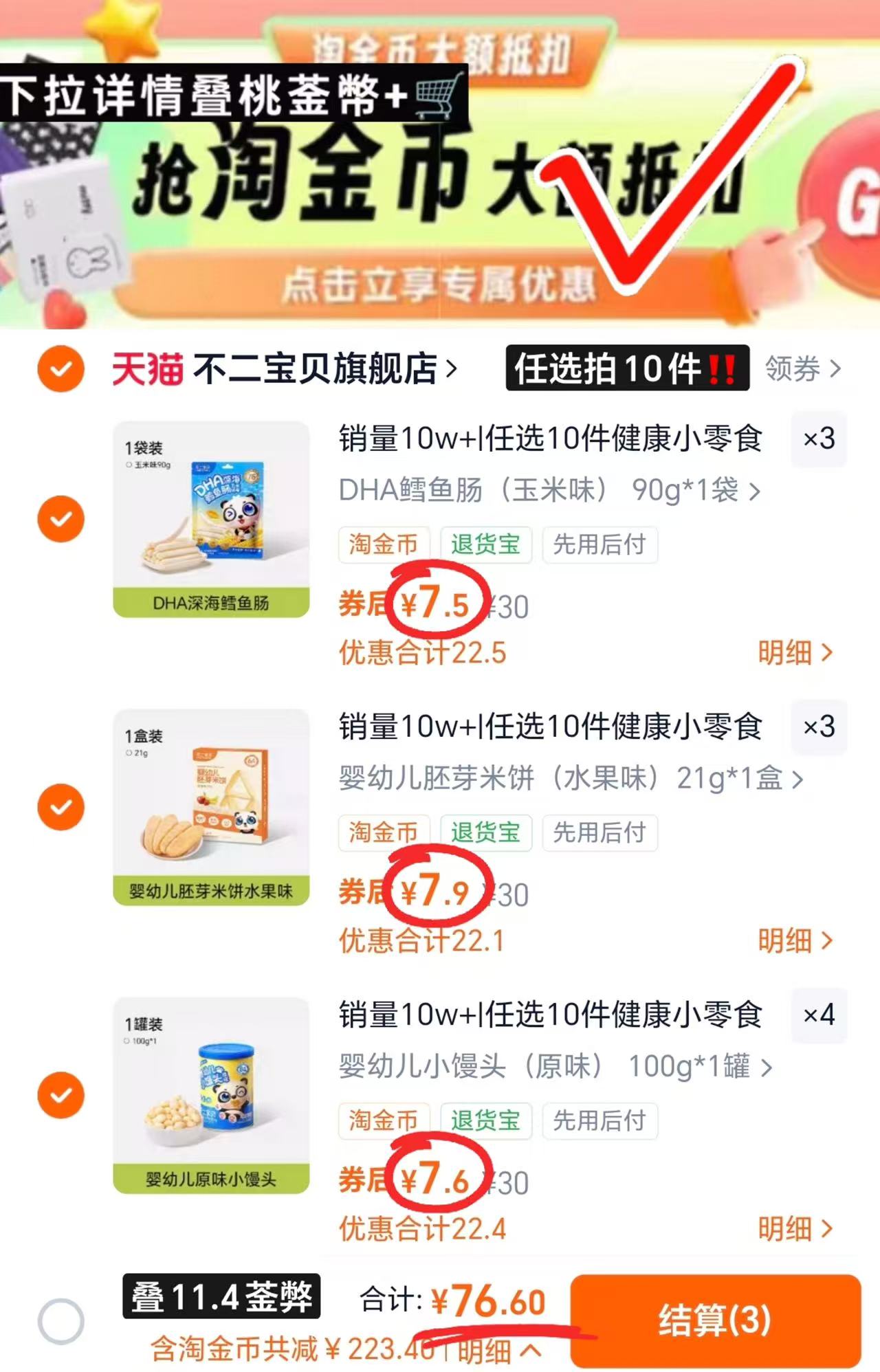880x1372 pixels.
Task: Uncheck 婴幼儿胚芽米饼 selection checkbox
Action: pyautogui.click(x=61, y=806)
